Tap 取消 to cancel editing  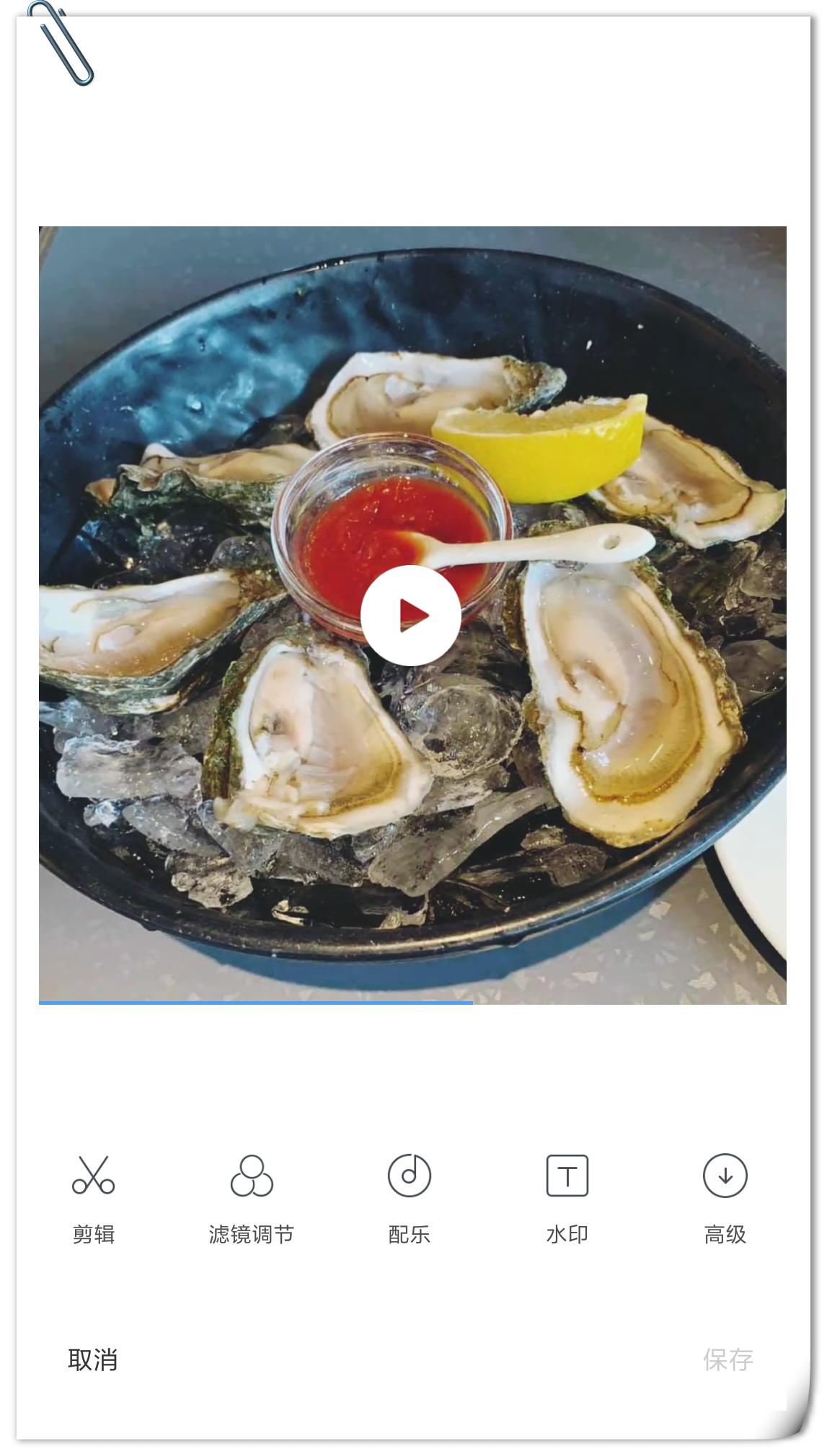(93, 1359)
